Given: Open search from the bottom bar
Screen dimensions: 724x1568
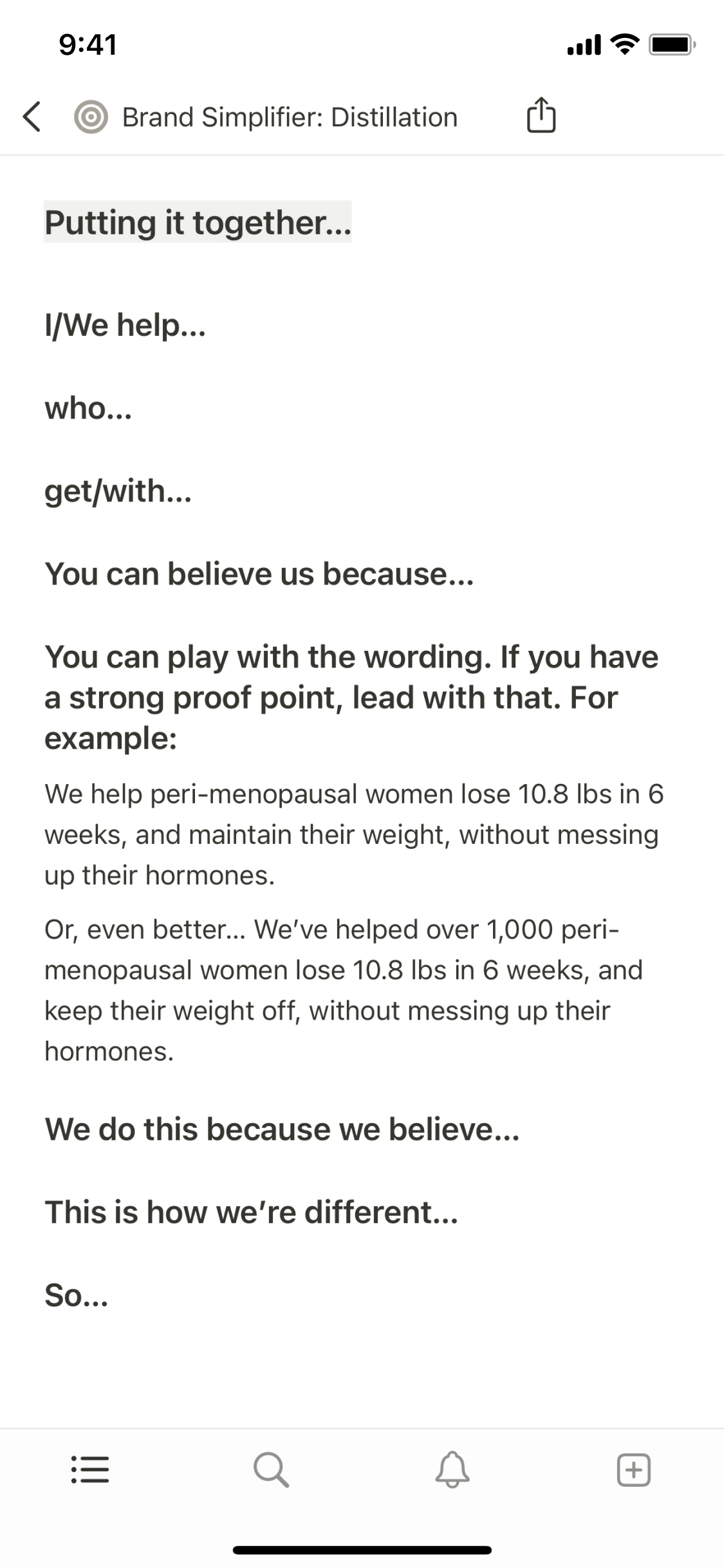Looking at the screenshot, I should [271, 1470].
